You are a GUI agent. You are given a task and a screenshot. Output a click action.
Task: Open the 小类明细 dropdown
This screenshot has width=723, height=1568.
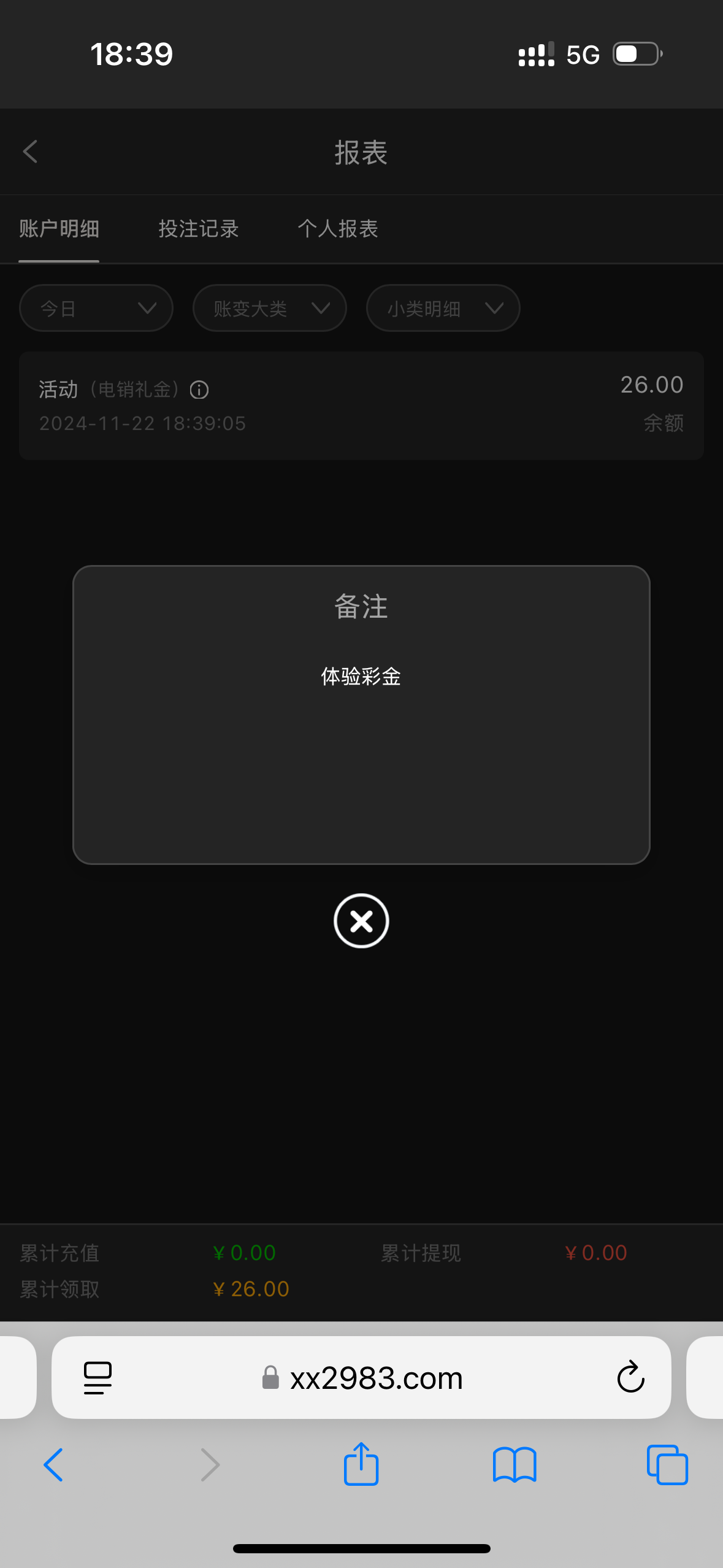[x=443, y=308]
